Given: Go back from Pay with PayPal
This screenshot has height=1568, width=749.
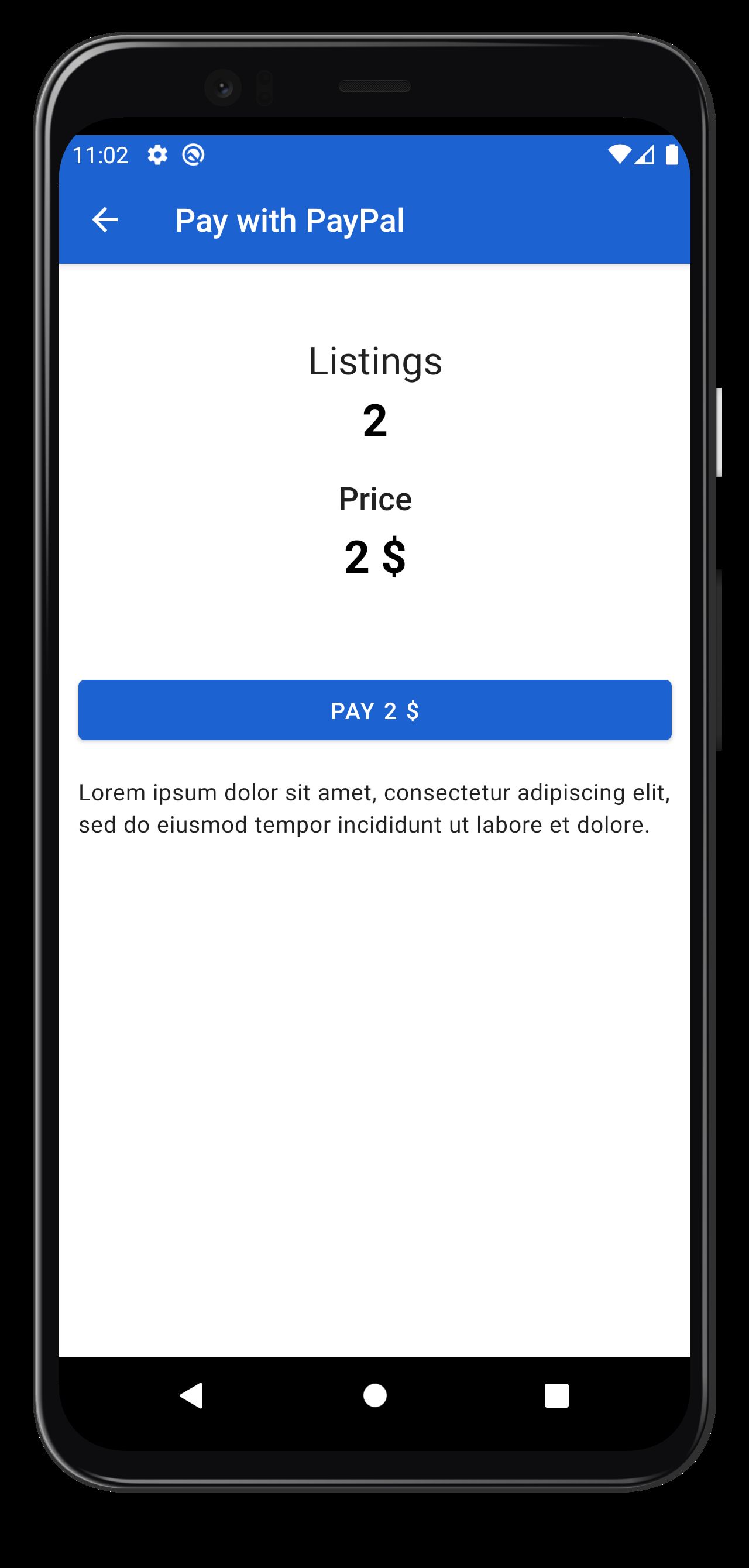Looking at the screenshot, I should point(105,220).
